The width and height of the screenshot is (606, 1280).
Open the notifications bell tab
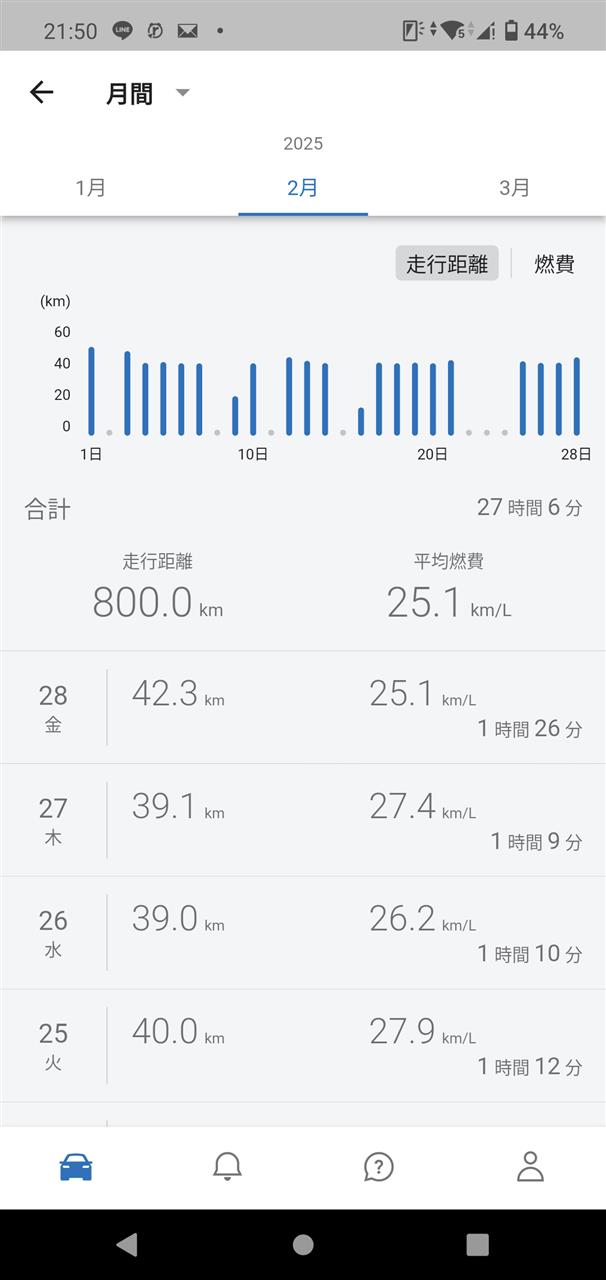[227, 1166]
